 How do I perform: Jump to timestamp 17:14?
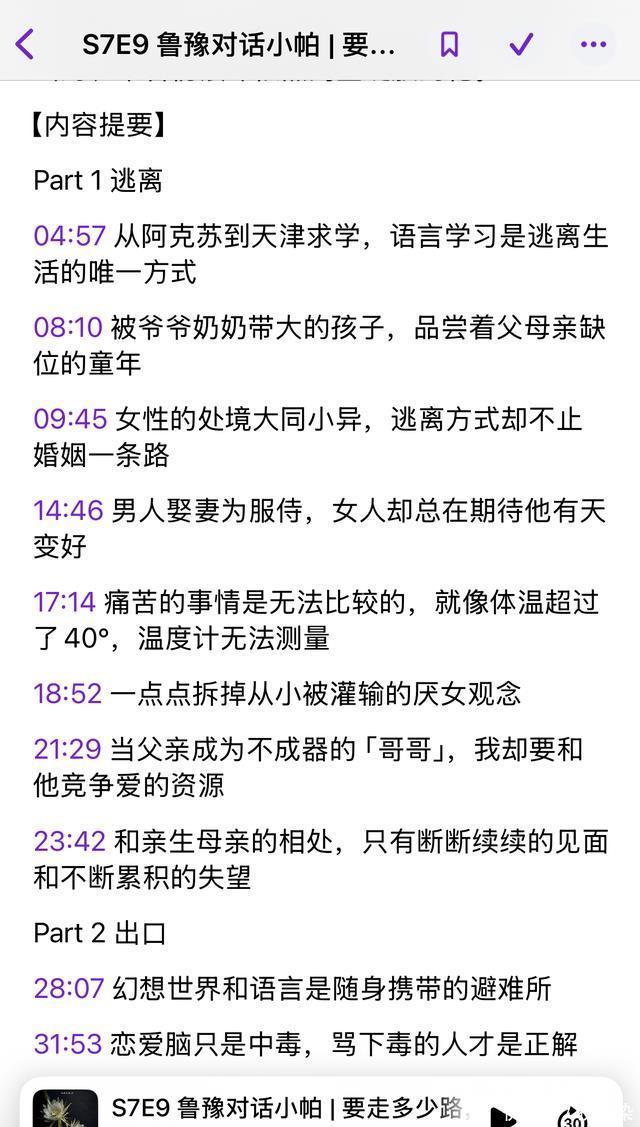[x=65, y=602]
